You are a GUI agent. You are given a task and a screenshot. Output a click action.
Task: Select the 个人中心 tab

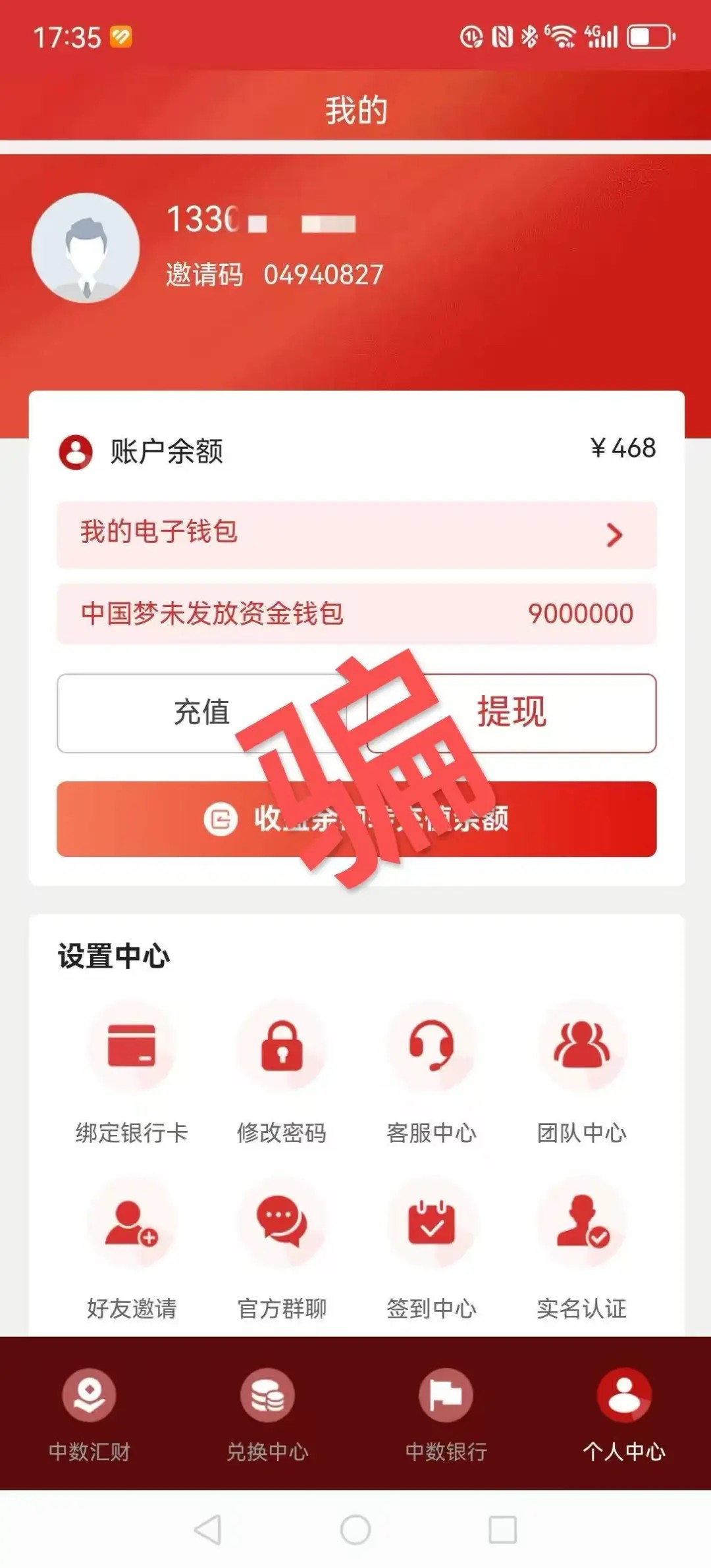tap(624, 1413)
